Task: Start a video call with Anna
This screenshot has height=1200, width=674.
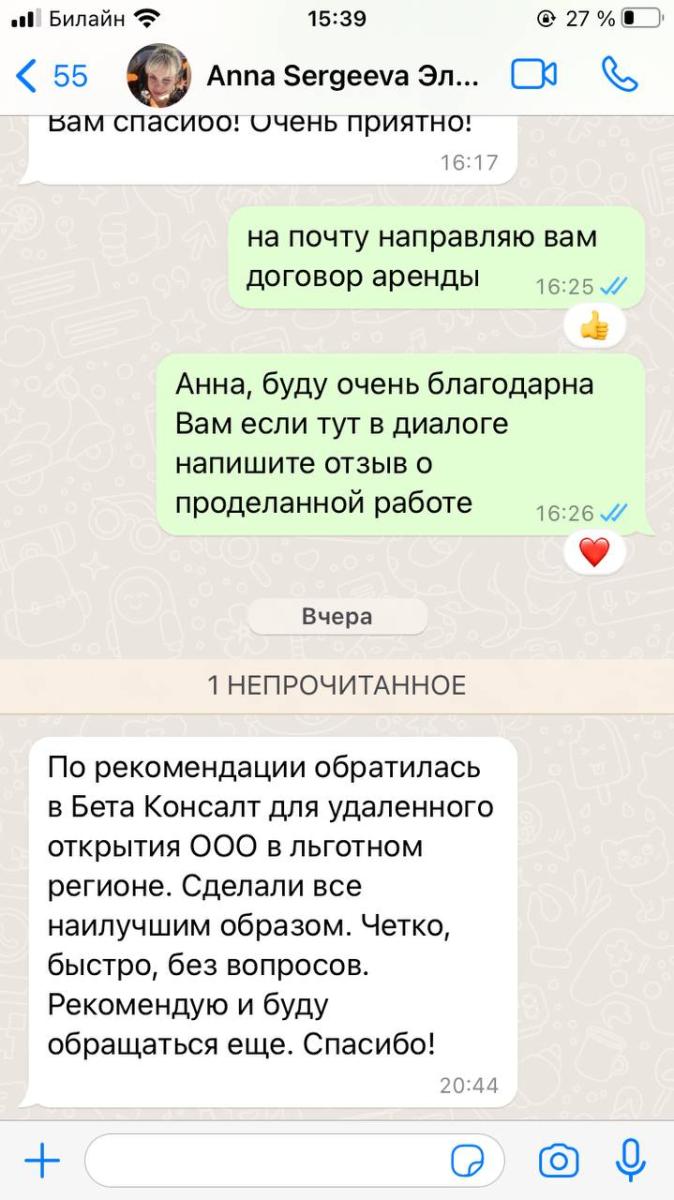Action: pyautogui.click(x=533, y=77)
